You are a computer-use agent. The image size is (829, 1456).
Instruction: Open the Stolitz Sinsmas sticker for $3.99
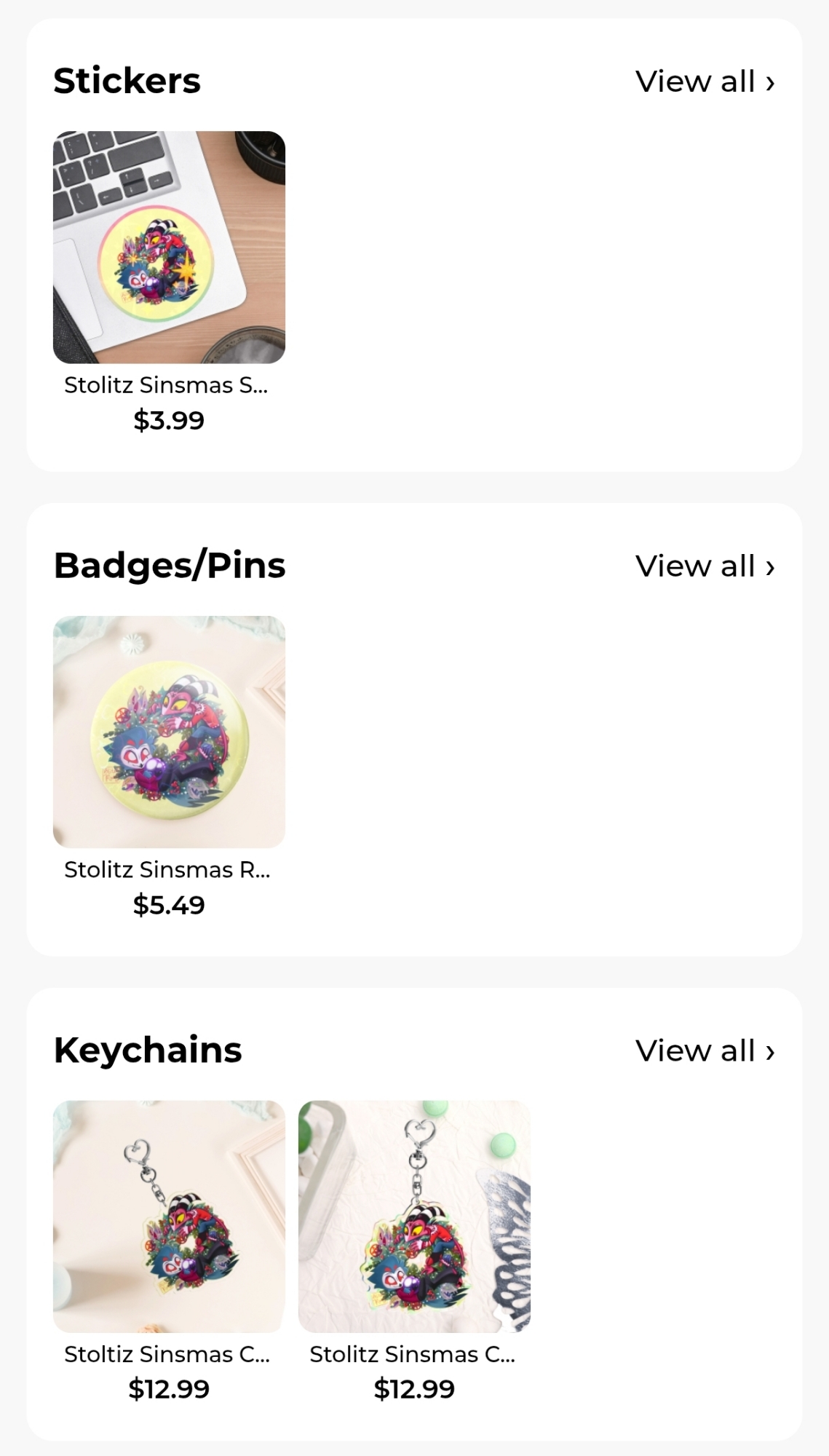pos(169,248)
